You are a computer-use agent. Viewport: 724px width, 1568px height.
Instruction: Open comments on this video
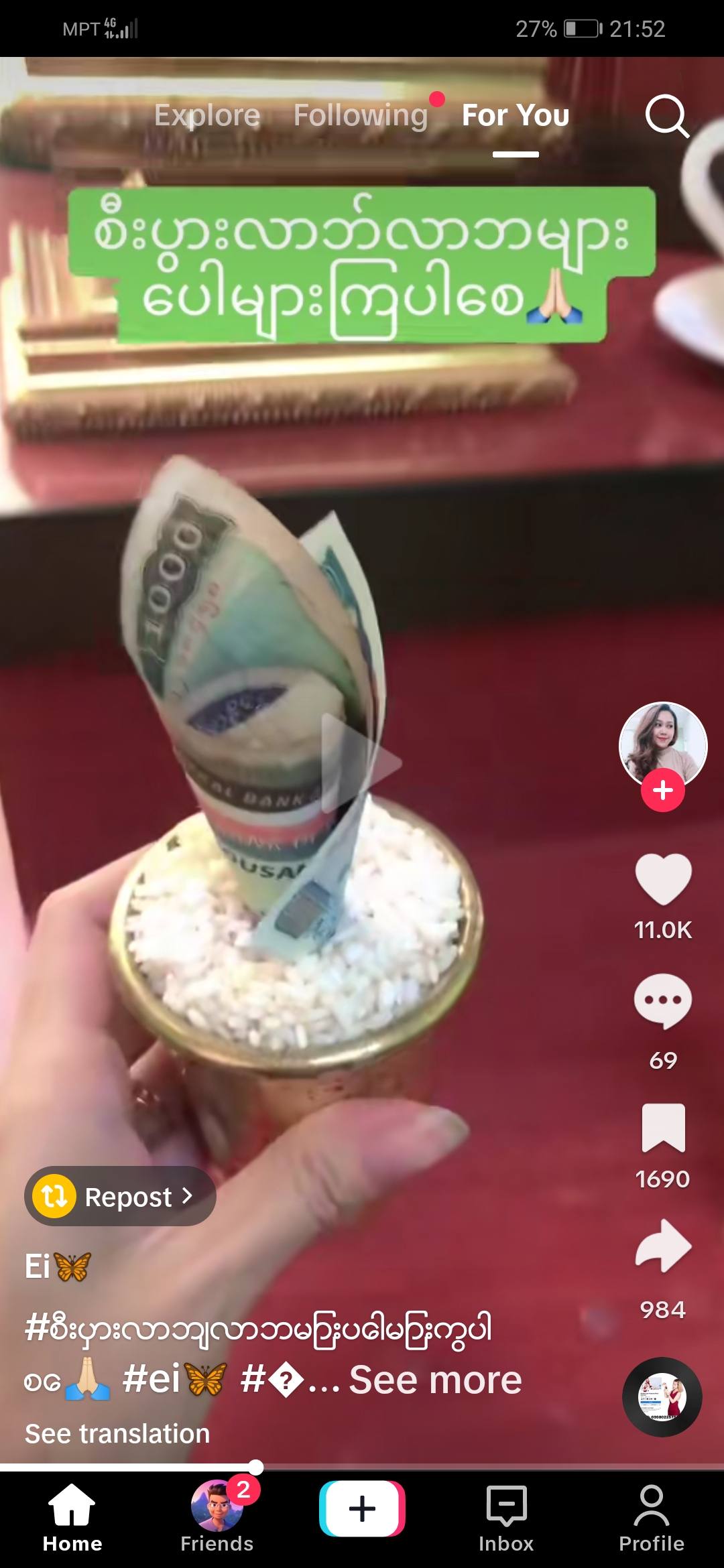[x=662, y=1001]
